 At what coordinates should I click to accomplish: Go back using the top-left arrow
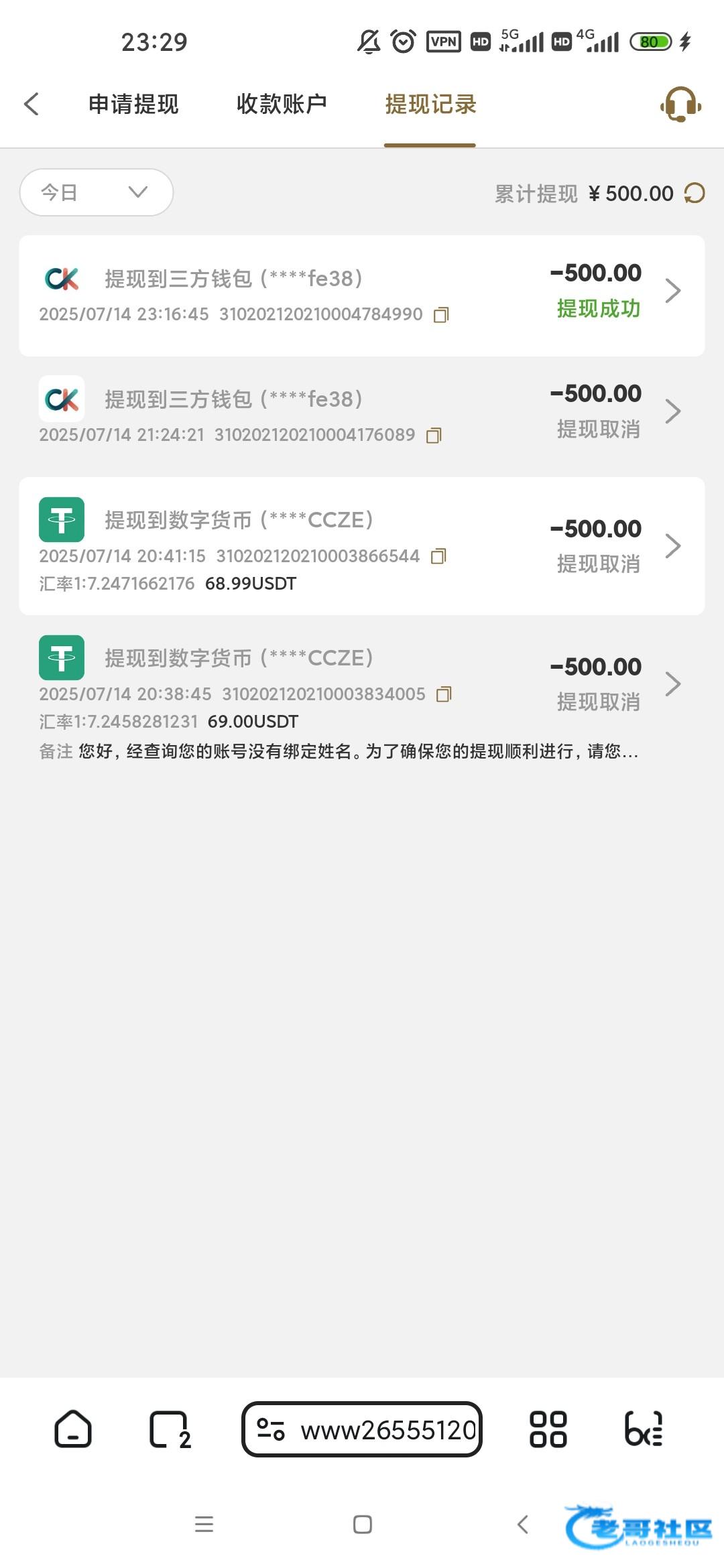[x=32, y=105]
